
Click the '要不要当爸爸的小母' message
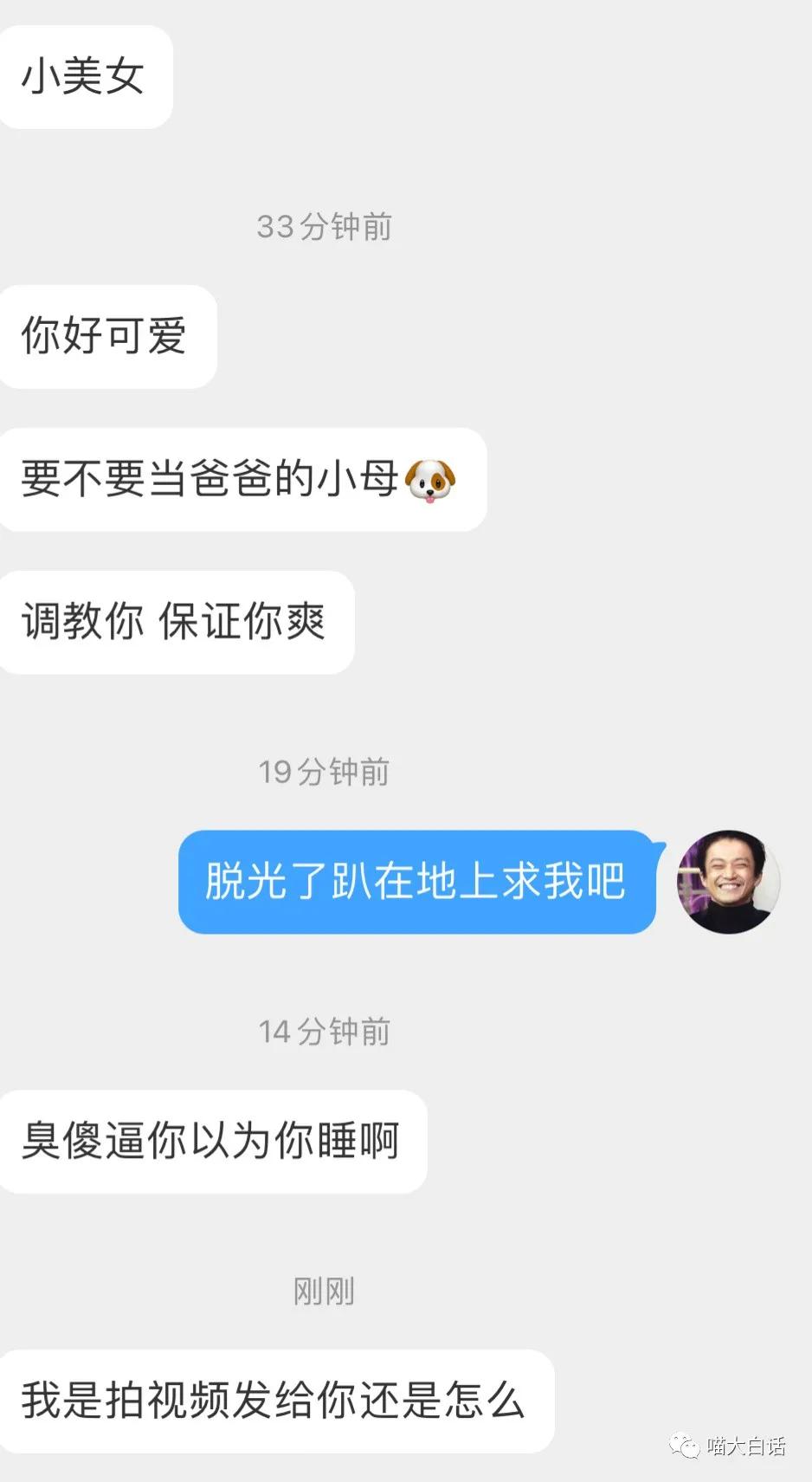[241, 480]
